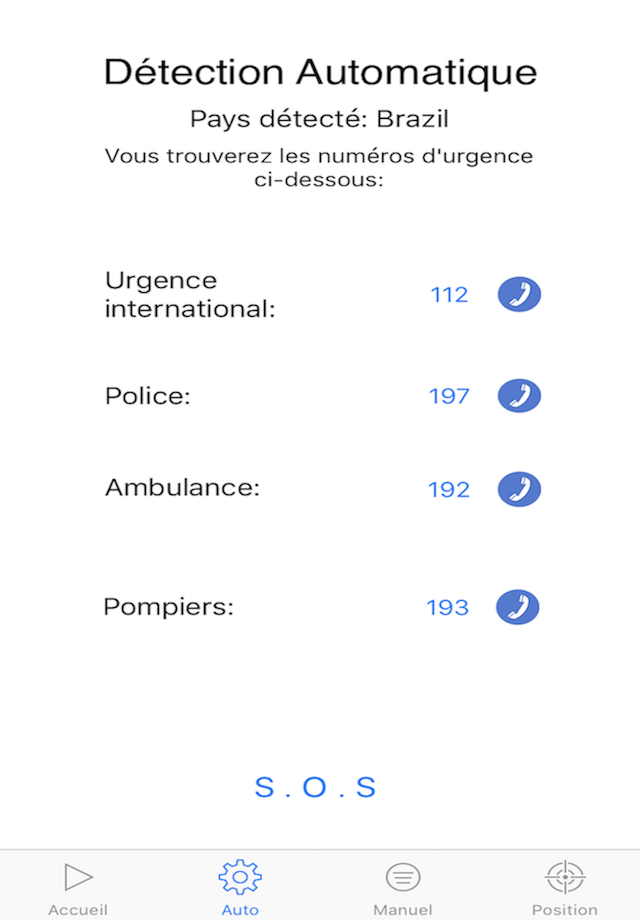Switch to the Manuel tab

pyautogui.click(x=402, y=886)
